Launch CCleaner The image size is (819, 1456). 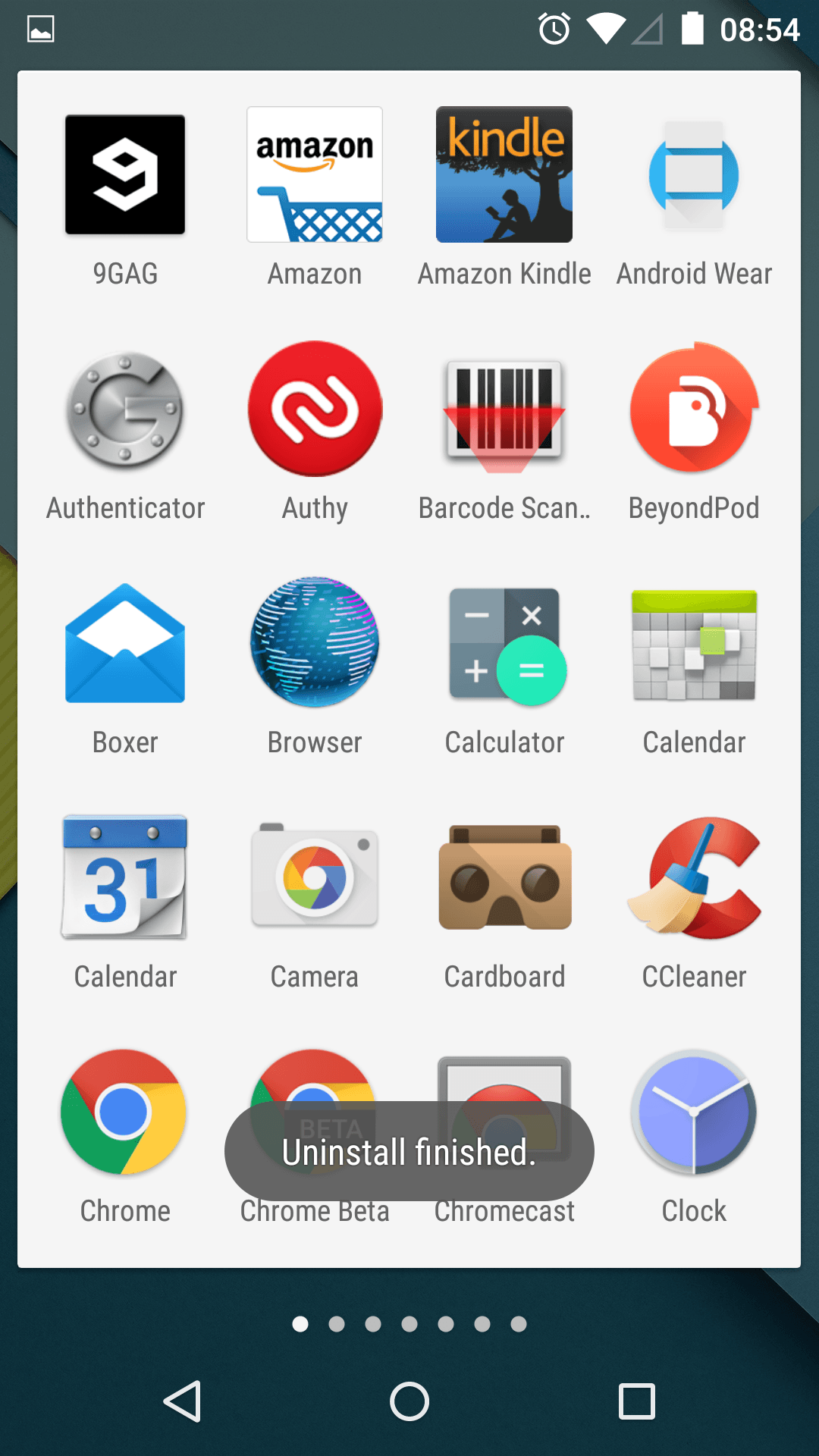pyautogui.click(x=694, y=878)
